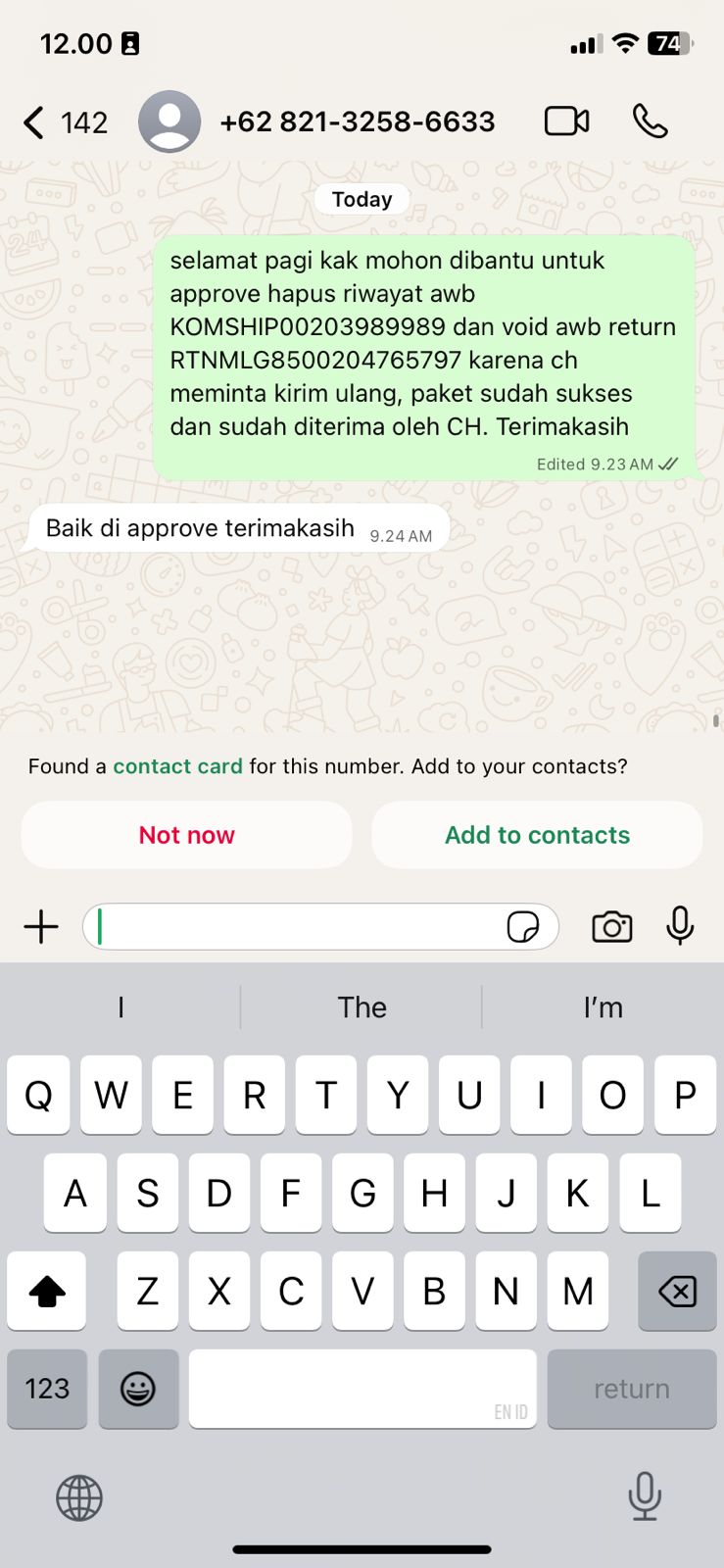Start keyboard dictation with the bottom microphone

(645, 1496)
